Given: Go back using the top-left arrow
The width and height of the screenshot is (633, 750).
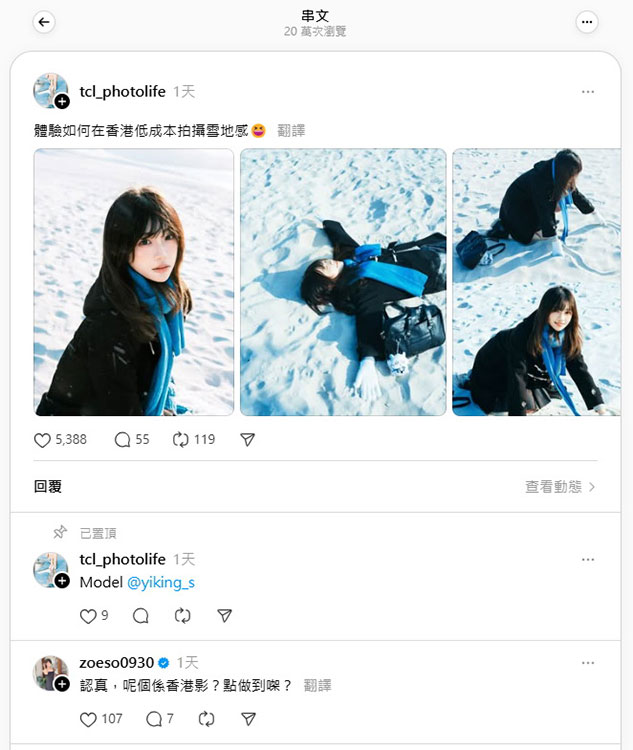Looking at the screenshot, I should click(44, 22).
